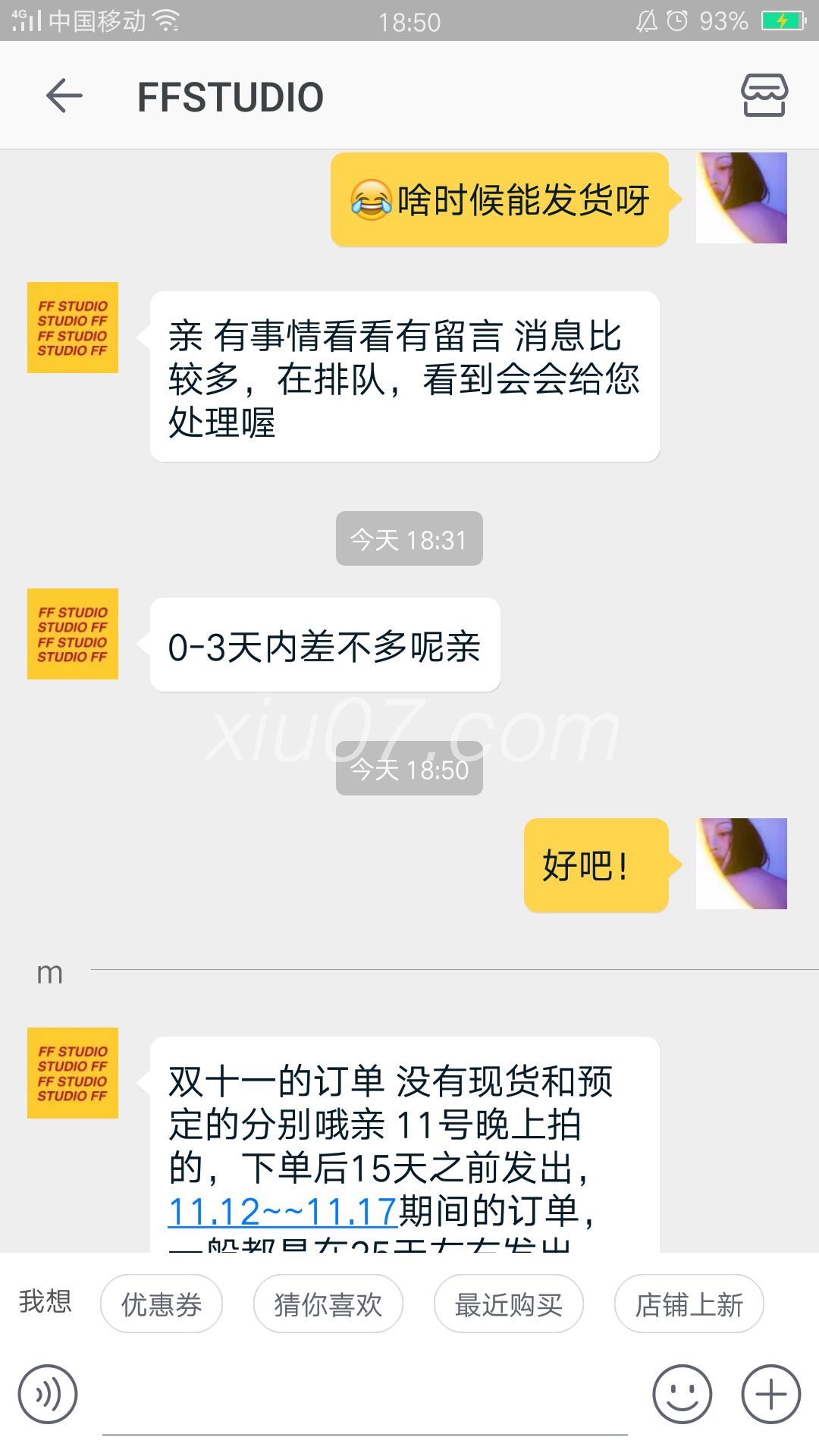819x1456 pixels.
Task: Go back from FFSTUDIO chat
Action: (64, 96)
